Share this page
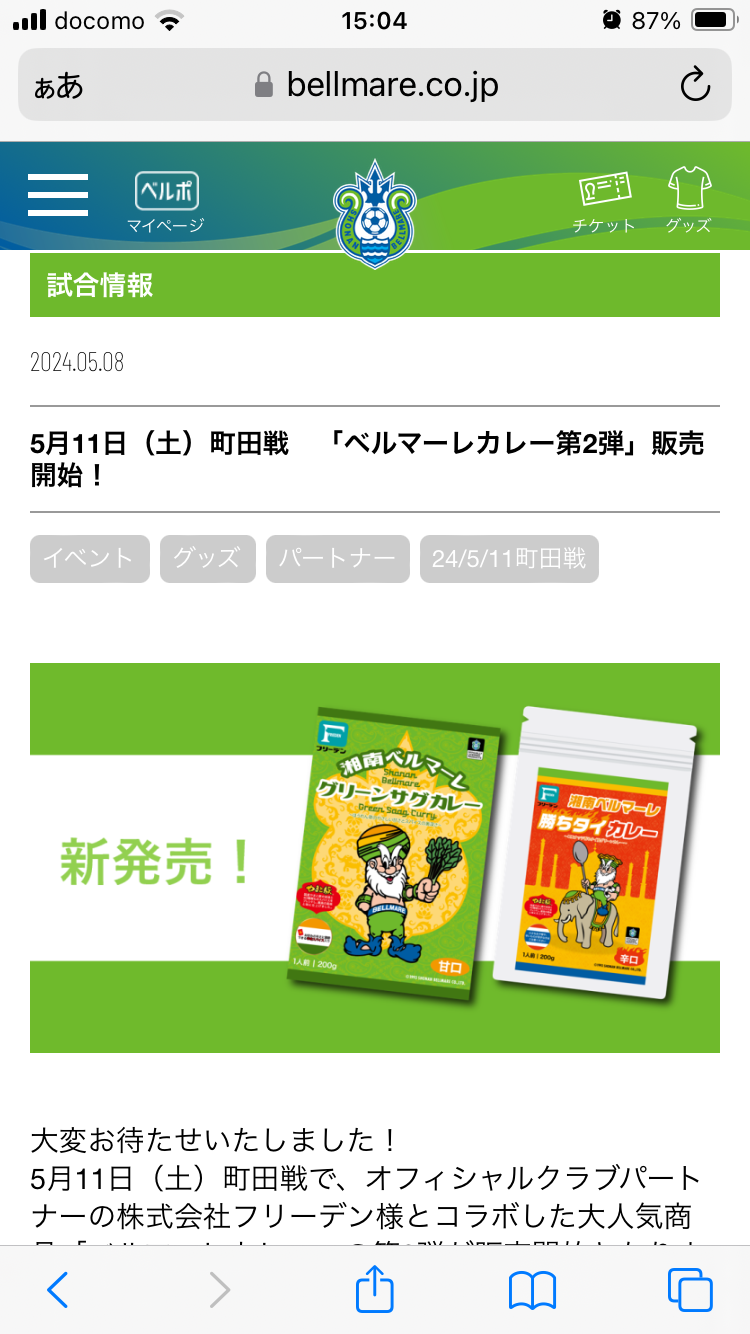 tap(375, 1288)
